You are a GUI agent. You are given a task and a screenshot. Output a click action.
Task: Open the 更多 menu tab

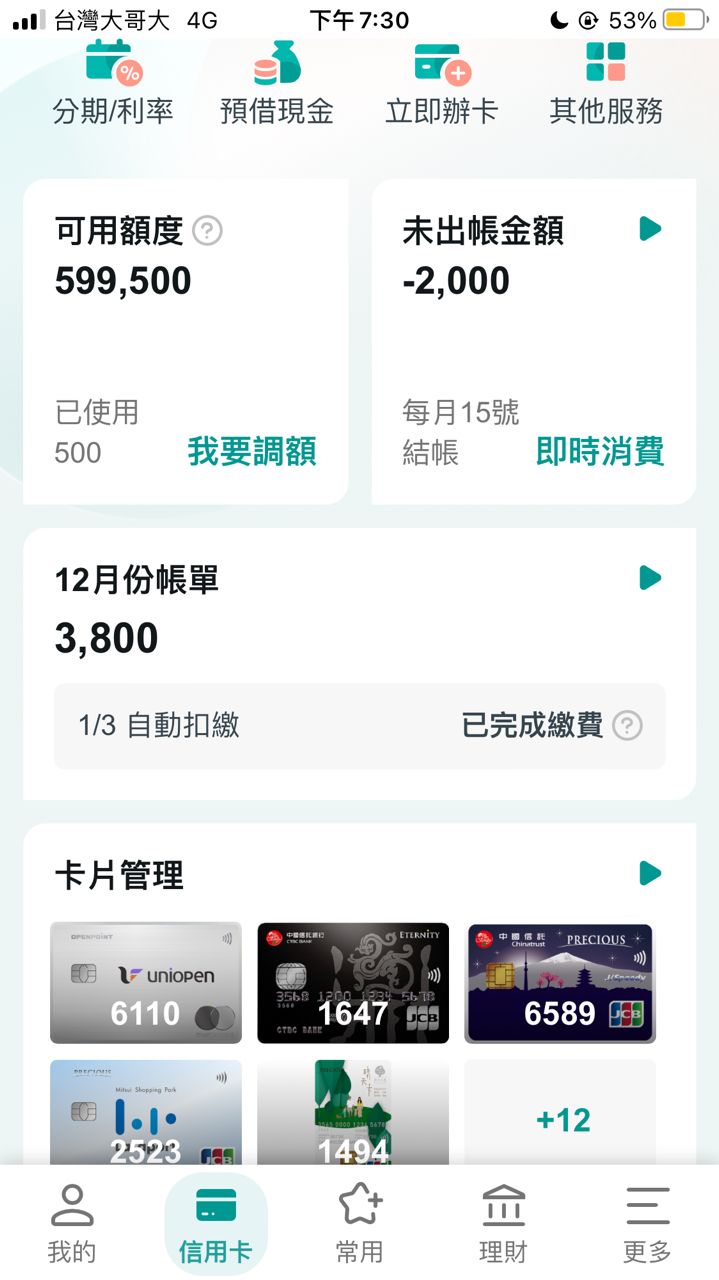[x=647, y=1224]
